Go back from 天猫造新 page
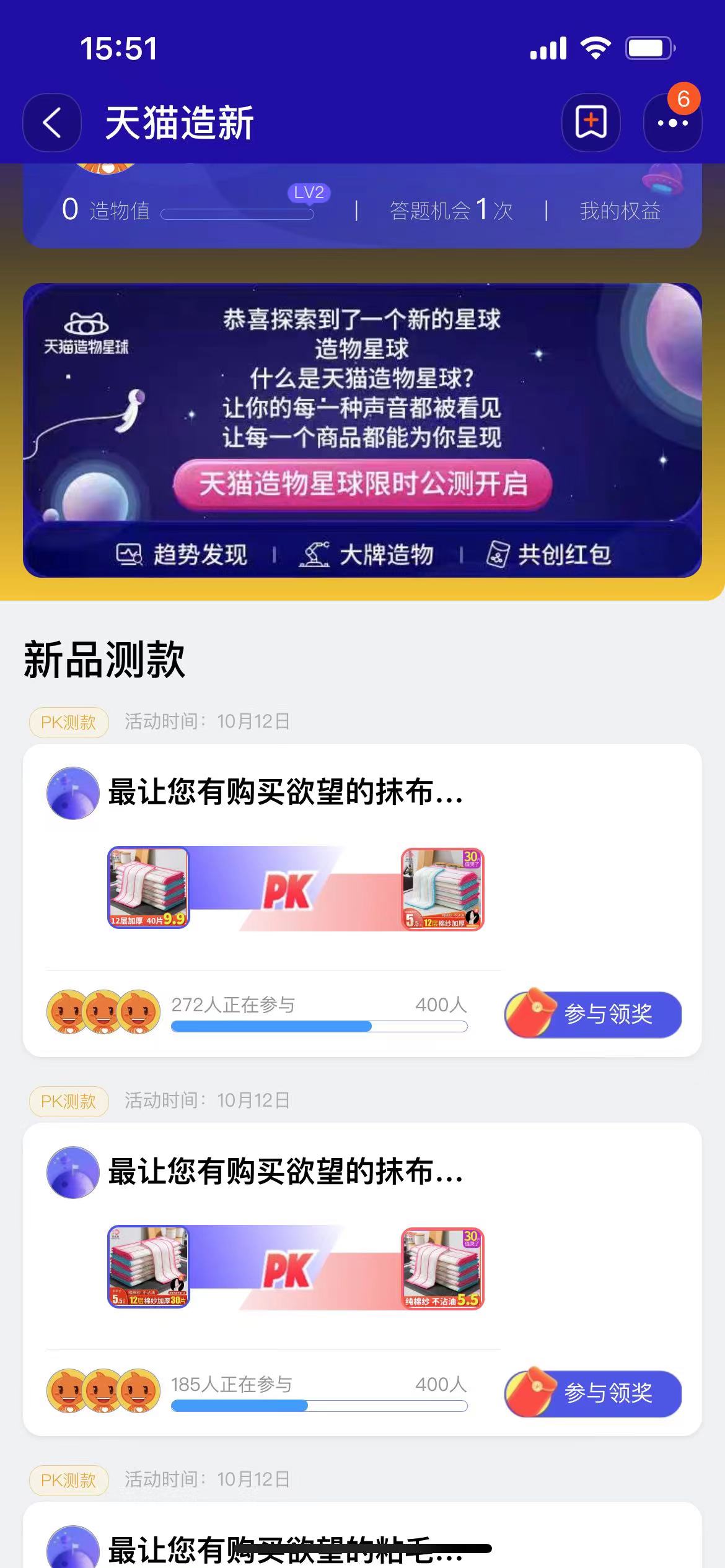 (x=52, y=123)
